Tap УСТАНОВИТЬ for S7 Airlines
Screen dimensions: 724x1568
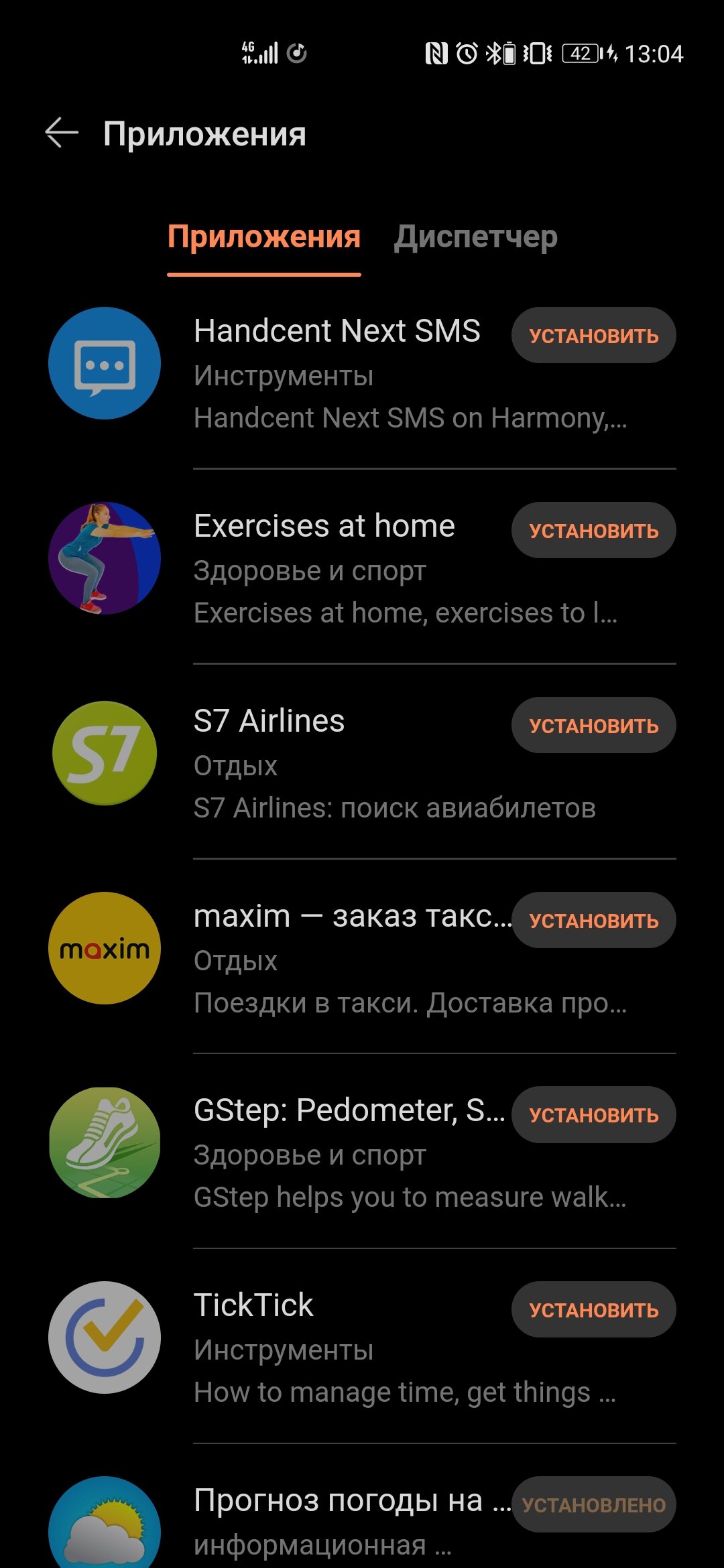click(593, 726)
